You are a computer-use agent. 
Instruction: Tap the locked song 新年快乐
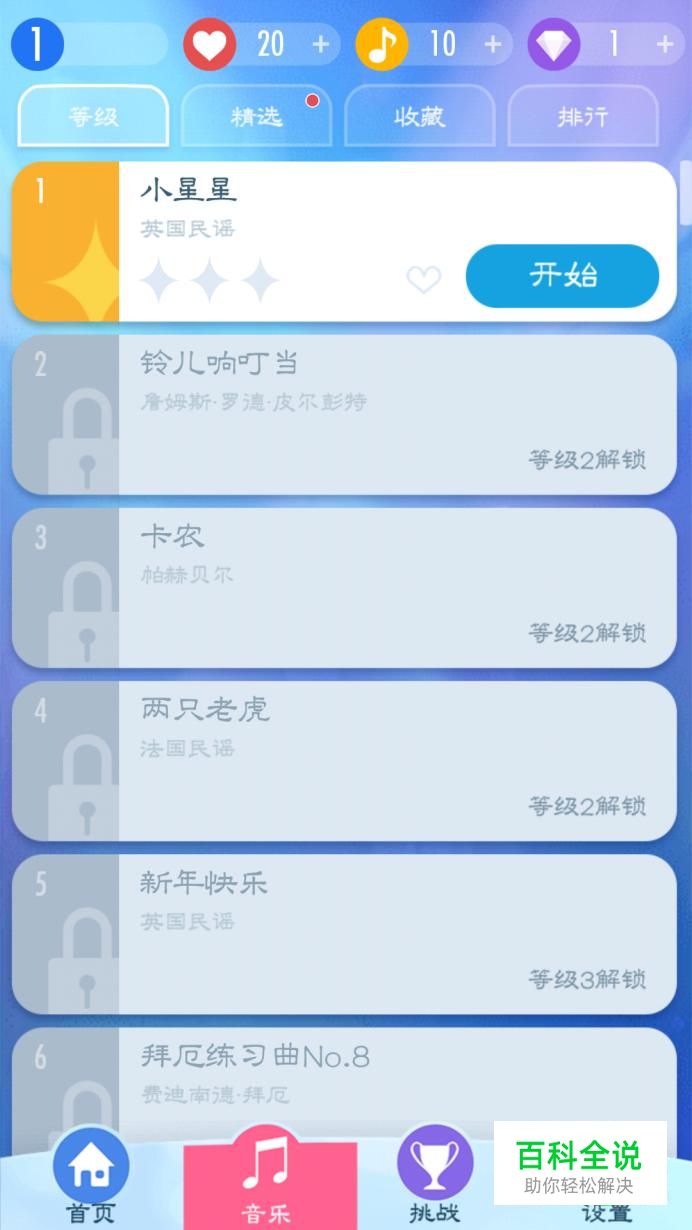click(344, 934)
